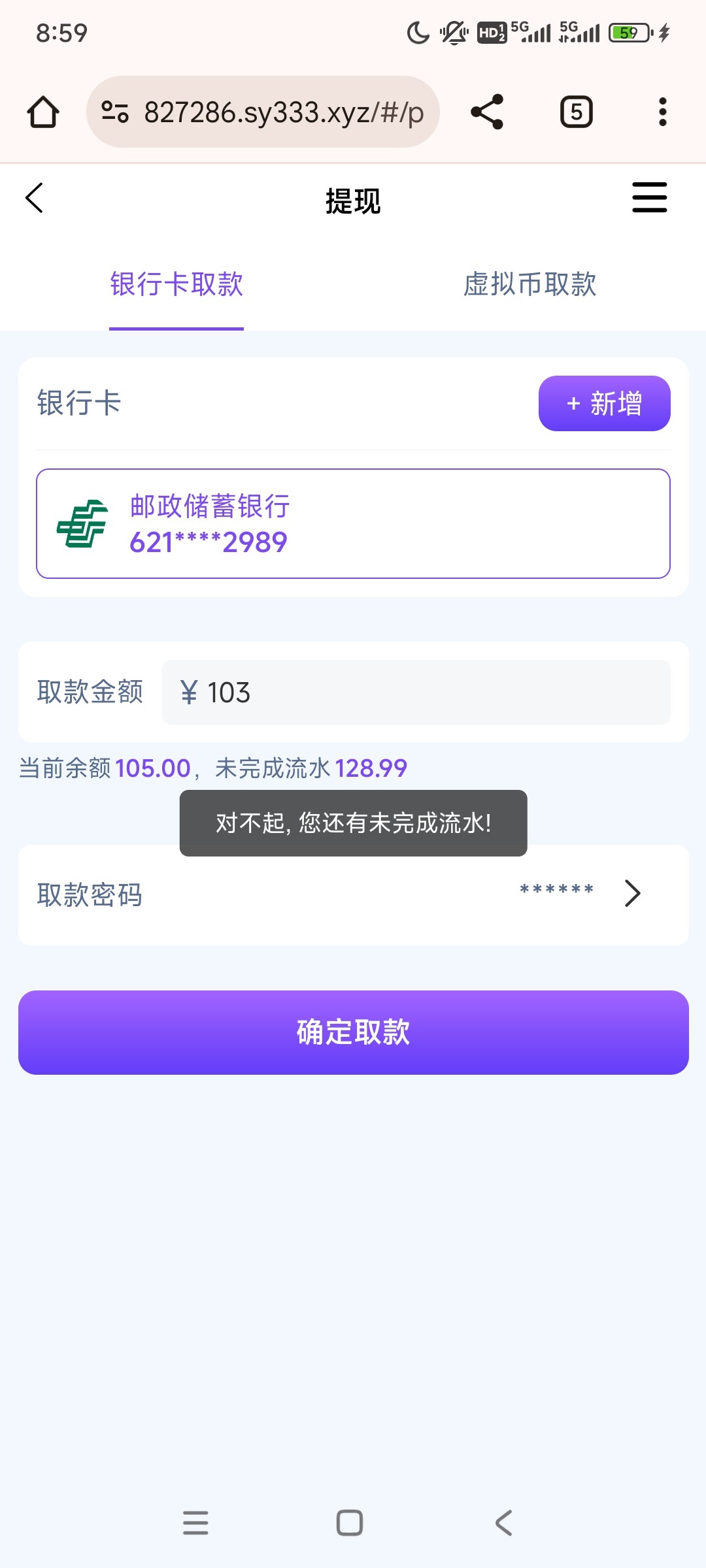Tap the back arrow on the 提现 page
The image size is (706, 1568).
click(34, 198)
